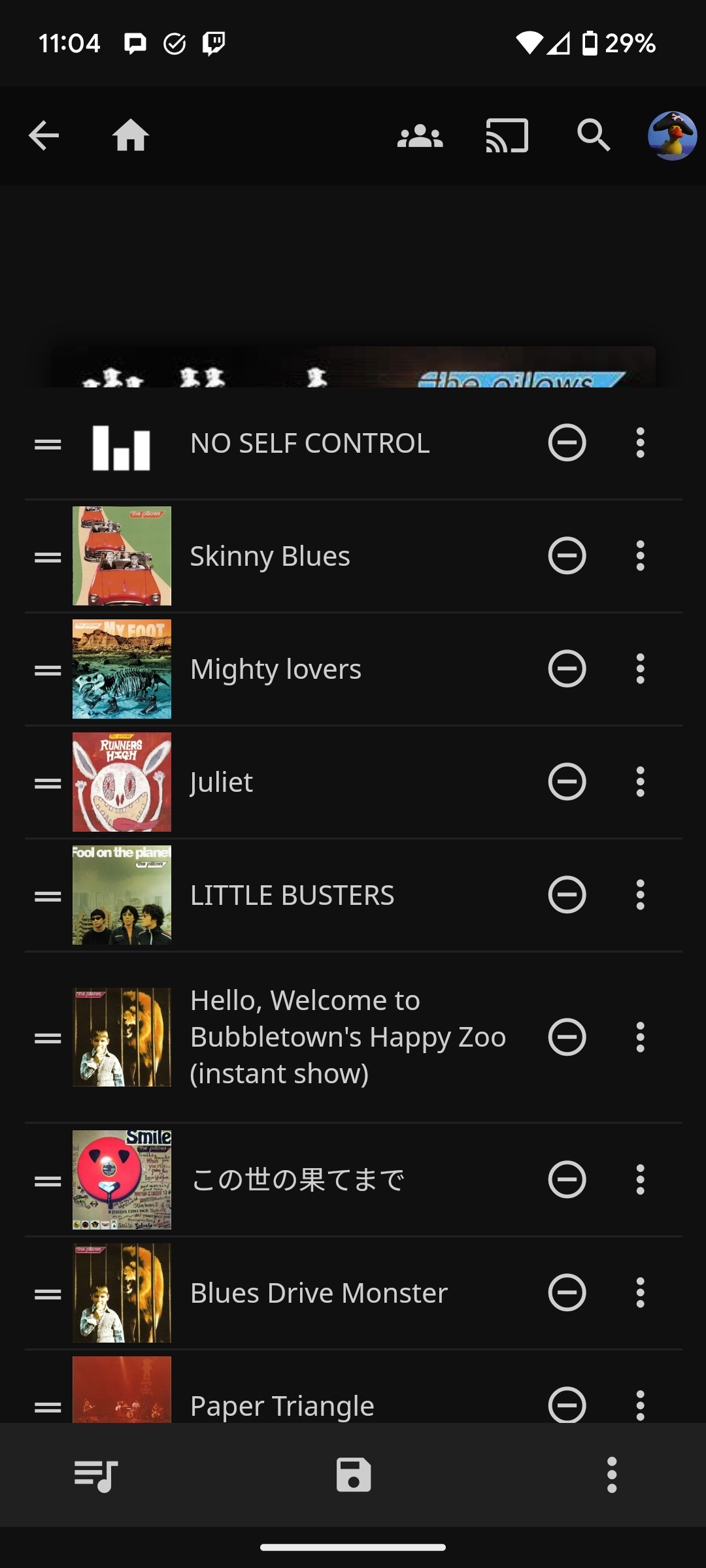Screen dimensions: 706x1568
Task: Remove NO SELF CONTROL from the queue
Action: point(567,443)
